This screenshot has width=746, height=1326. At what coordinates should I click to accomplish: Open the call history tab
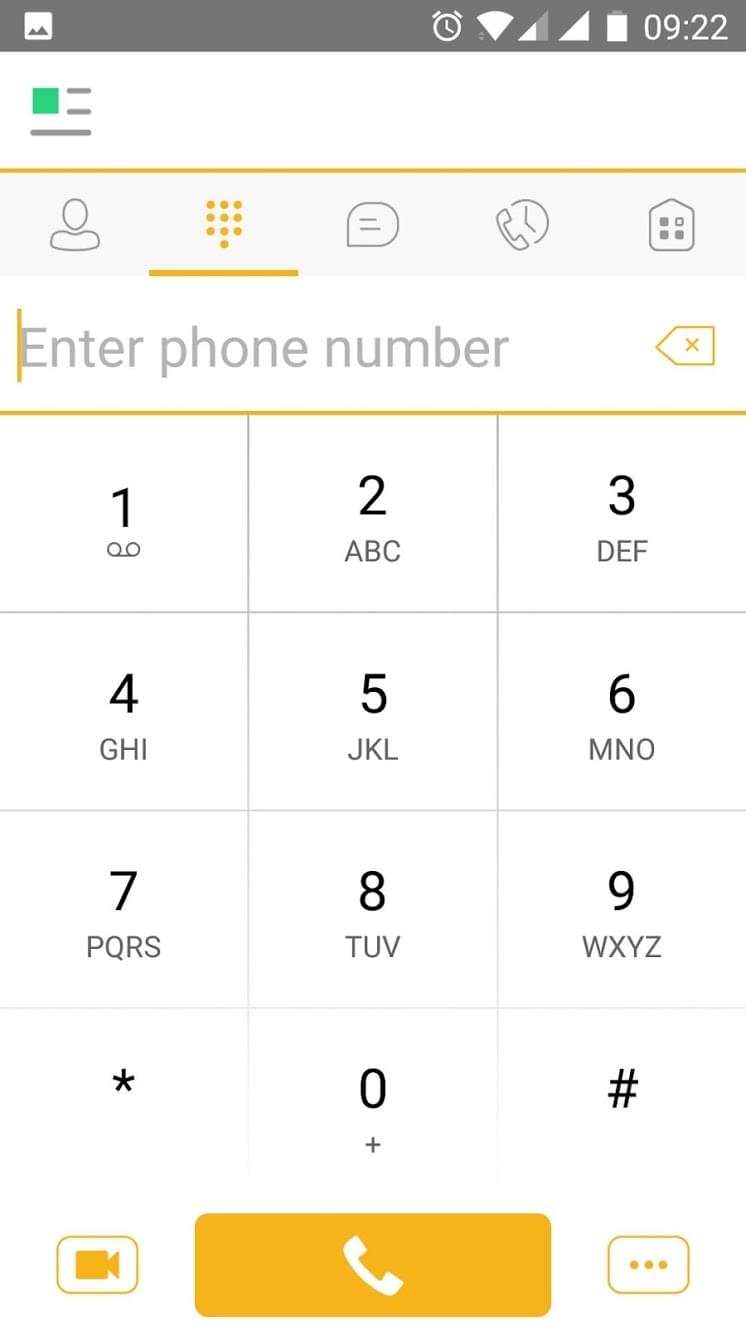522,225
